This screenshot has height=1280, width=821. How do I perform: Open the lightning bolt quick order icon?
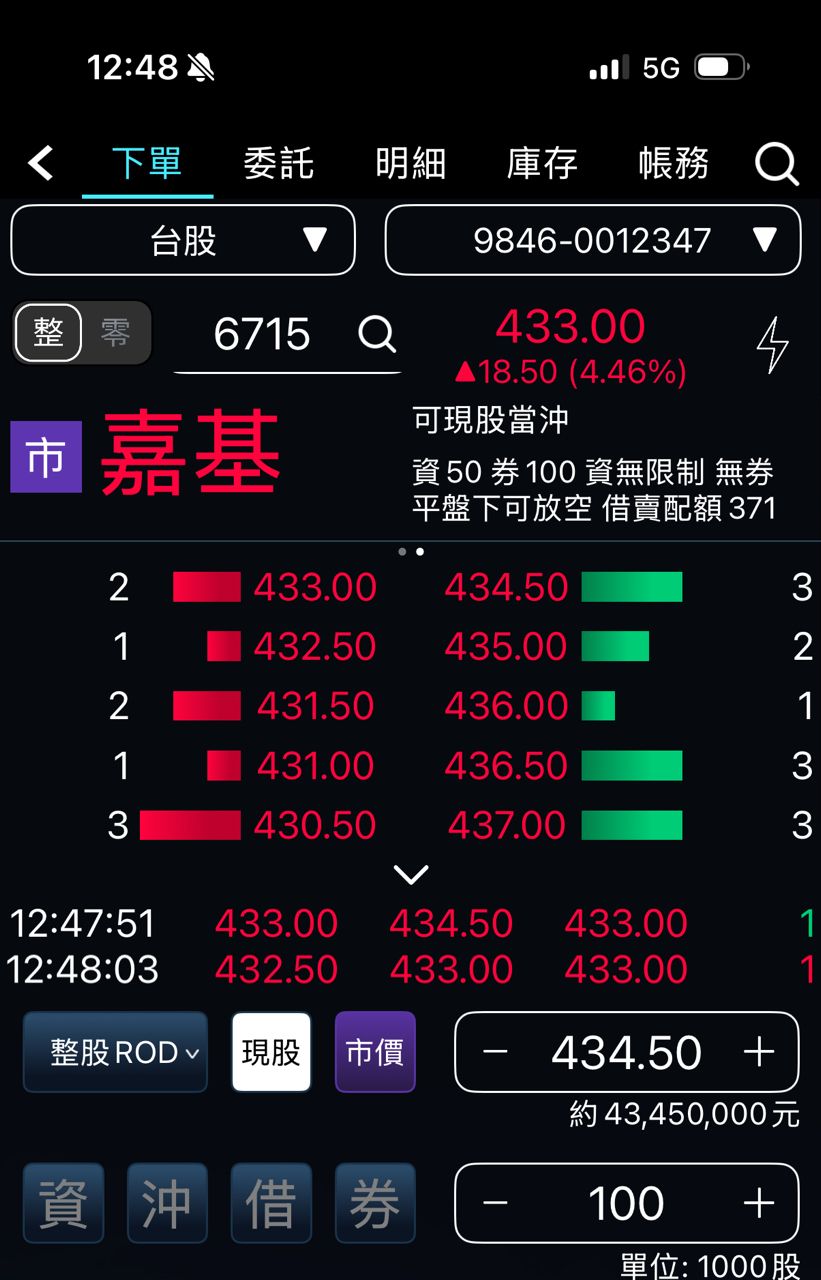771,345
